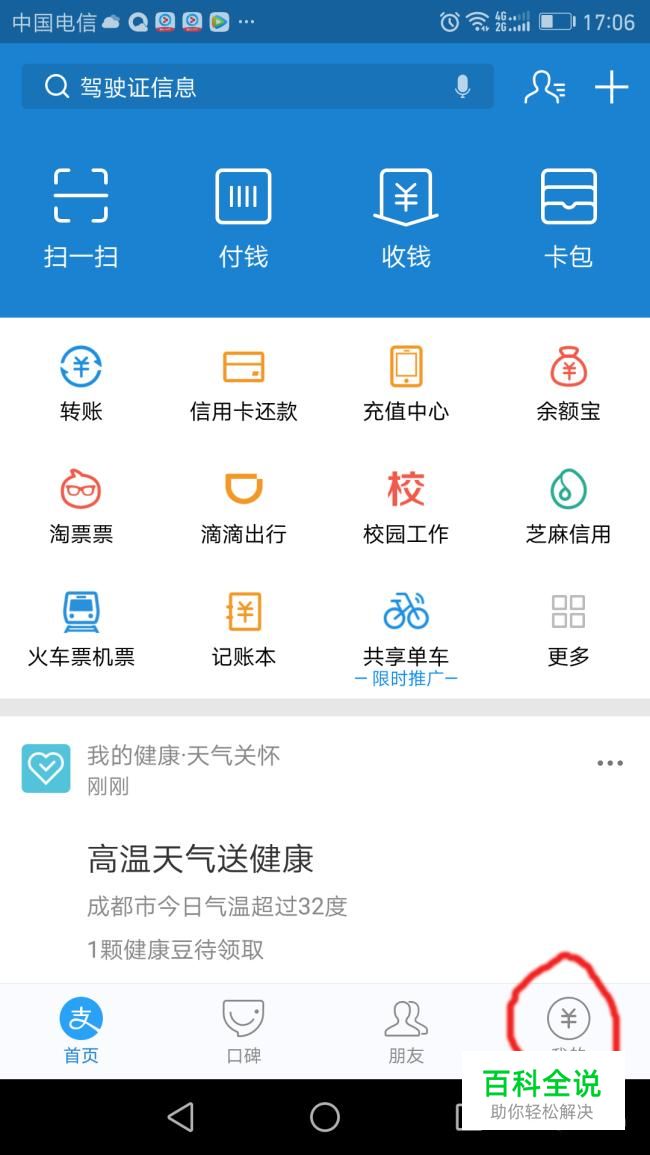Open the plus add menu
Viewport: 650px width, 1155px height.
click(x=611, y=87)
